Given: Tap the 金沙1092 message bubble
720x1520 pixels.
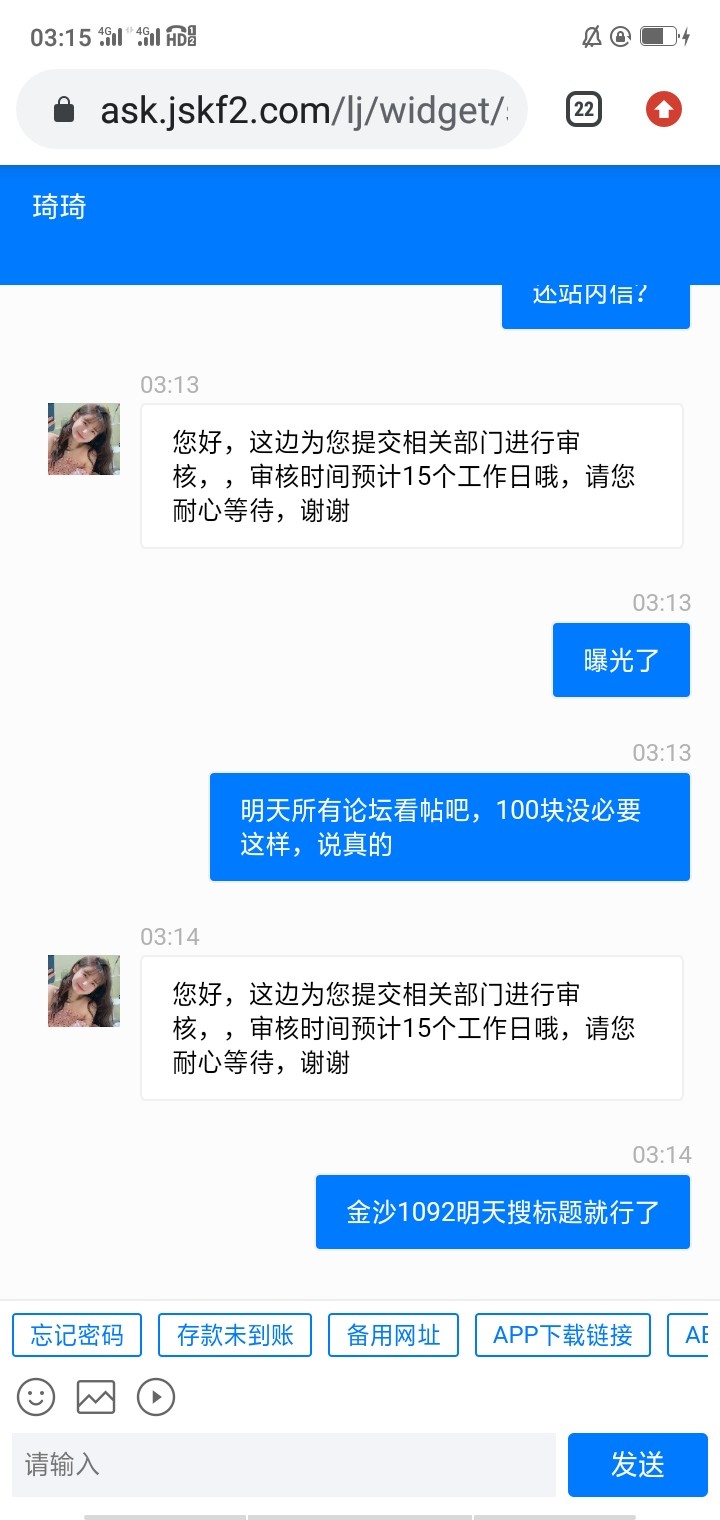Looking at the screenshot, I should (x=502, y=1211).
